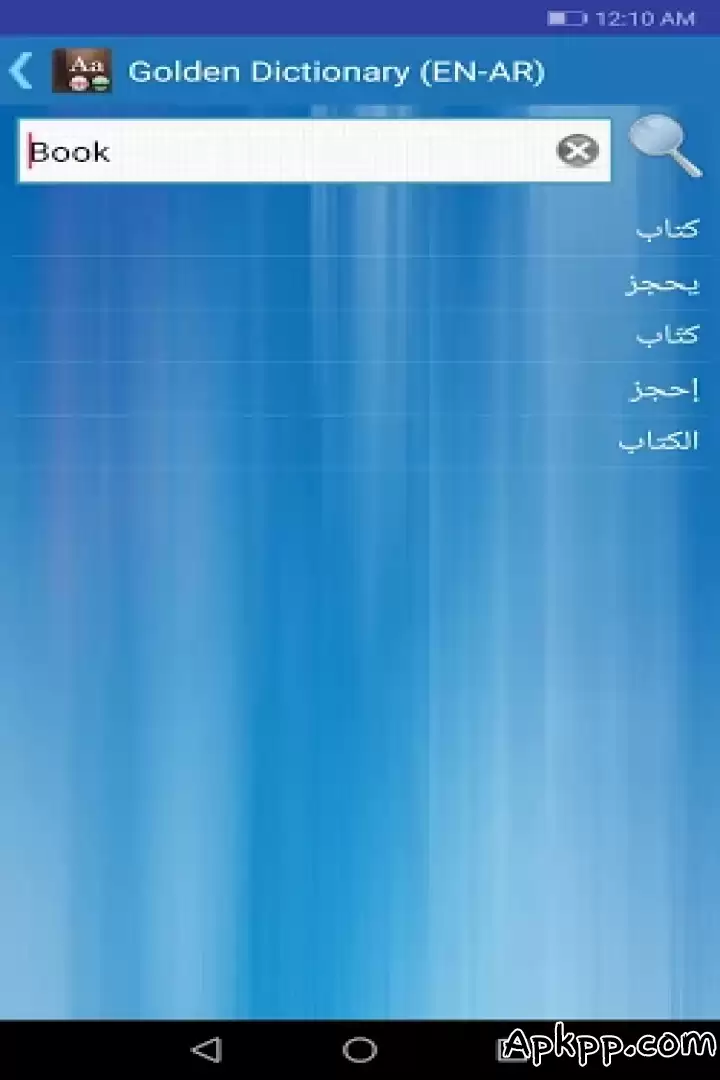Open recent apps from the navigation bar
The height and width of the screenshot is (1080, 720).
pyautogui.click(x=510, y=1050)
